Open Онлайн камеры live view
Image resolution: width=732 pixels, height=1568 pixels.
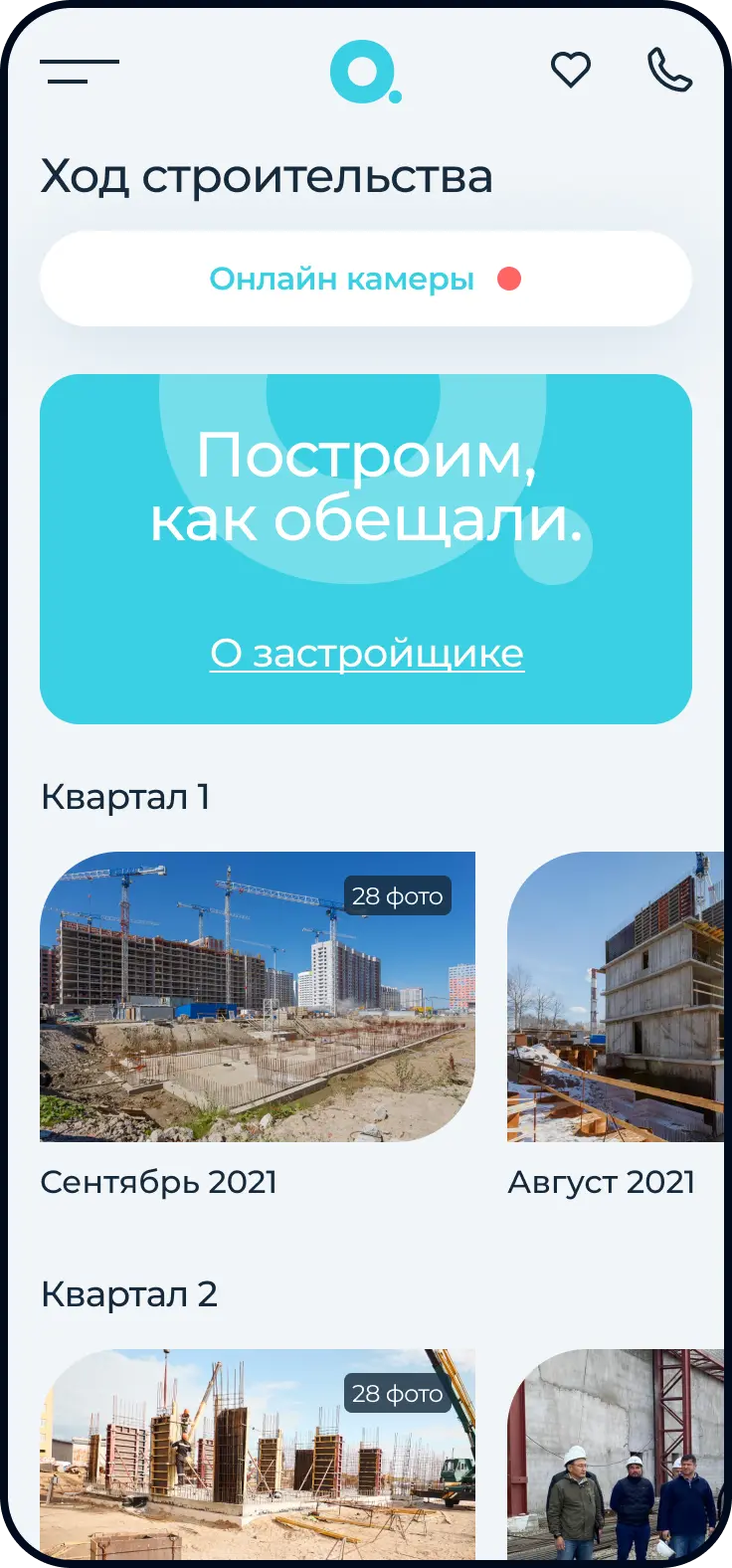[x=365, y=280]
